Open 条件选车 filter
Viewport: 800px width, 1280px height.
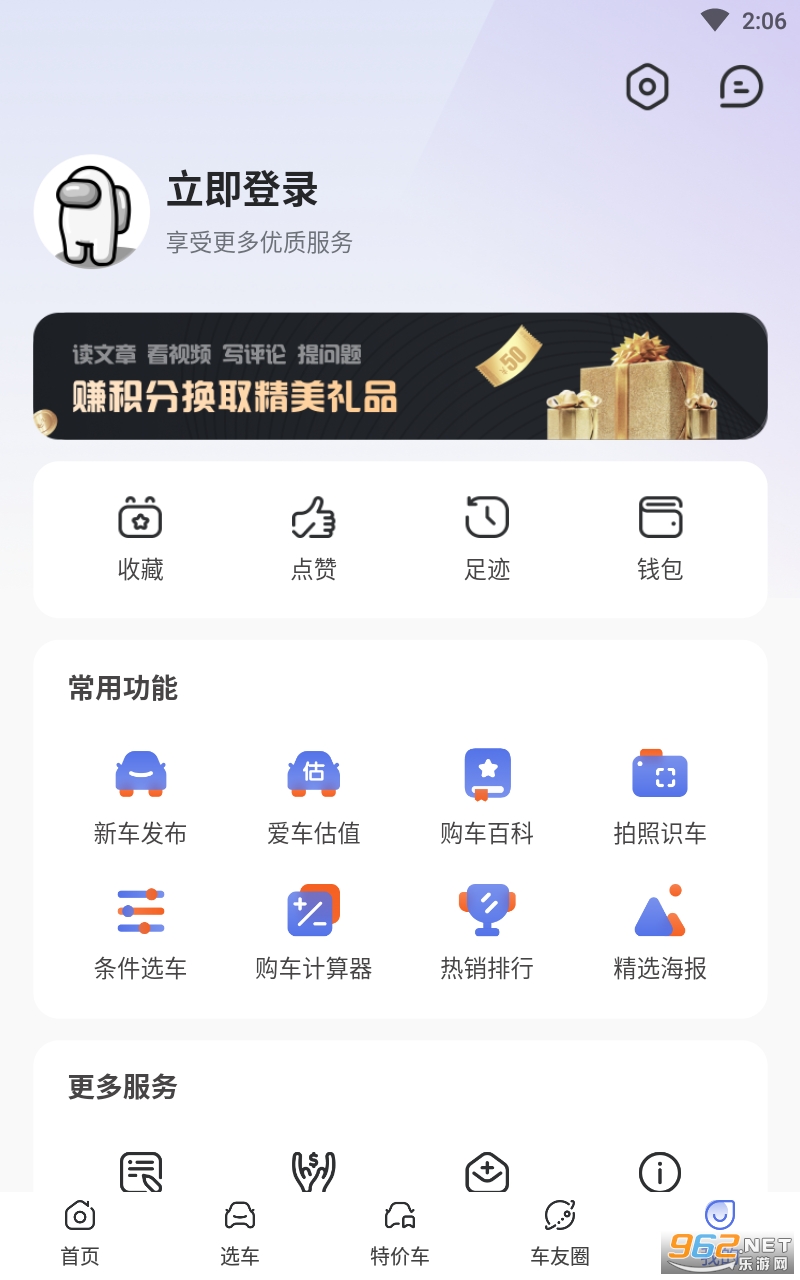click(x=140, y=932)
